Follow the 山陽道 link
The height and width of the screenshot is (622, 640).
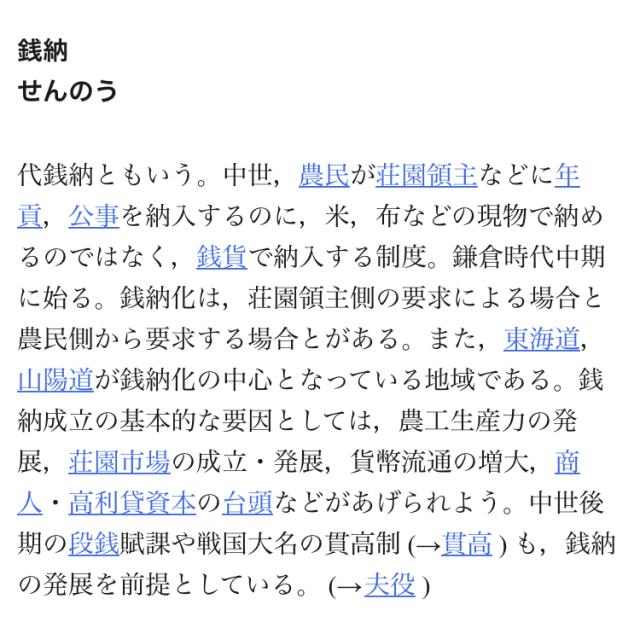tap(56, 380)
